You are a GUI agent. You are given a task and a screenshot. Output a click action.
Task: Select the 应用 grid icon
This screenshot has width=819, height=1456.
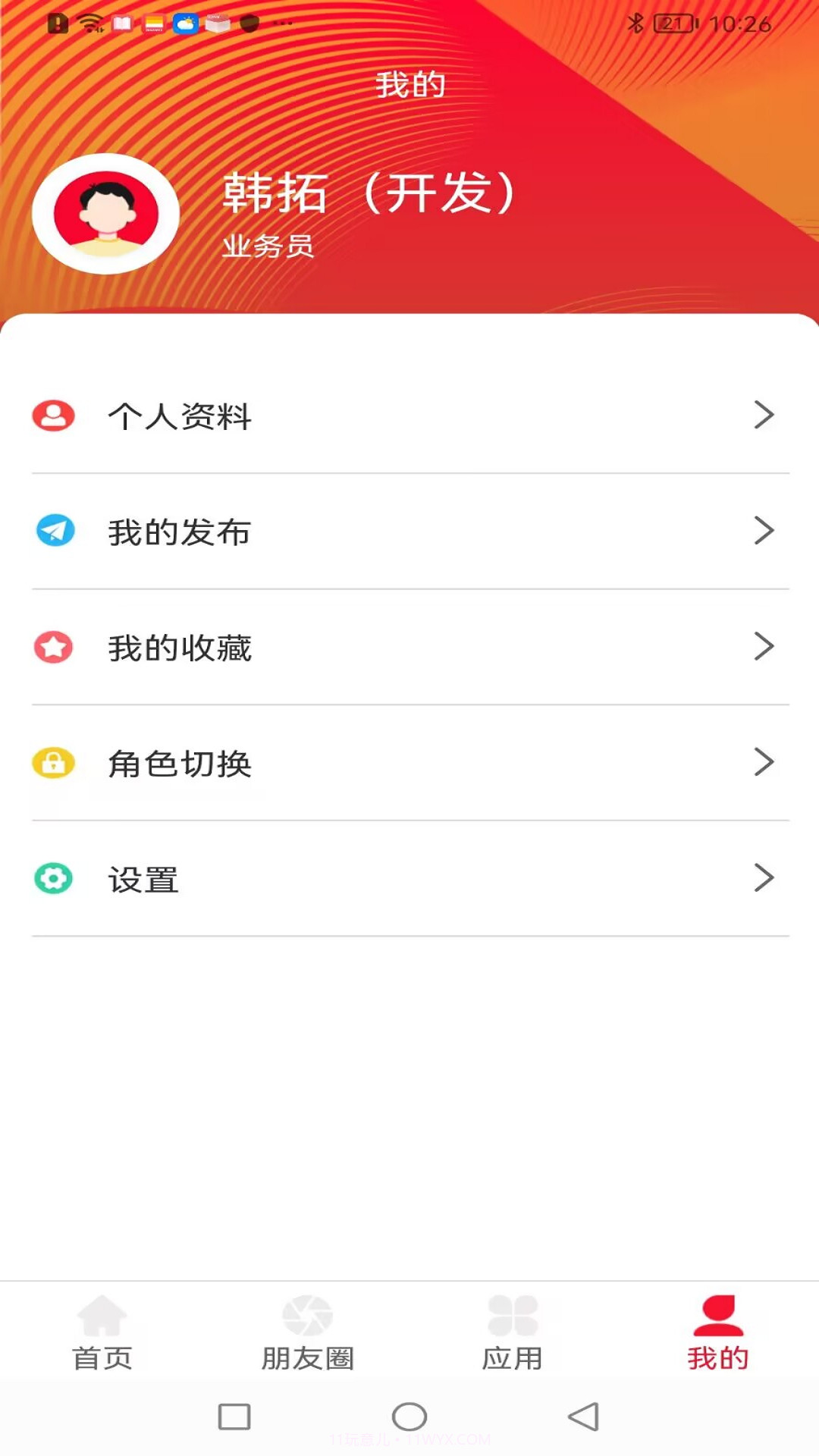513,1316
